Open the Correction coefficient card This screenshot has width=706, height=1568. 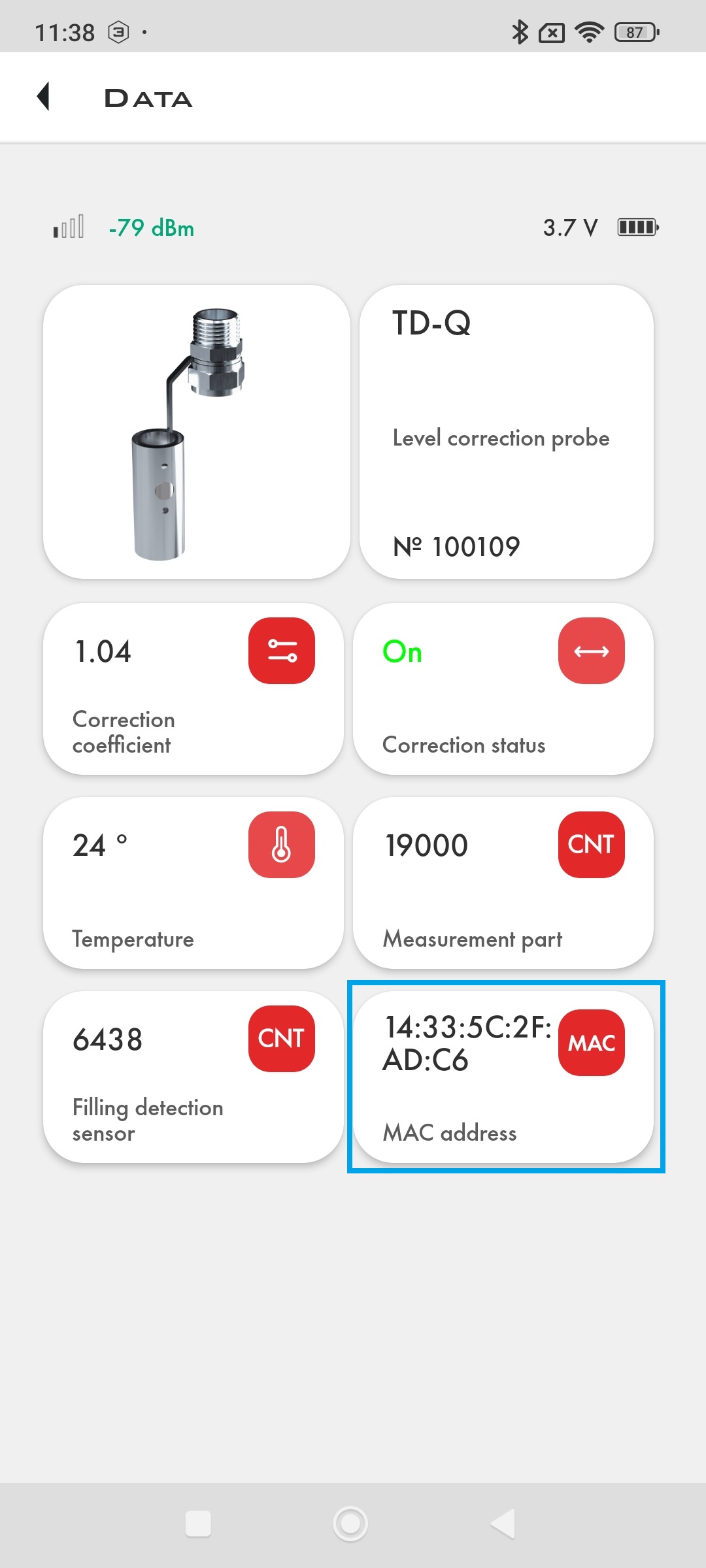(193, 689)
